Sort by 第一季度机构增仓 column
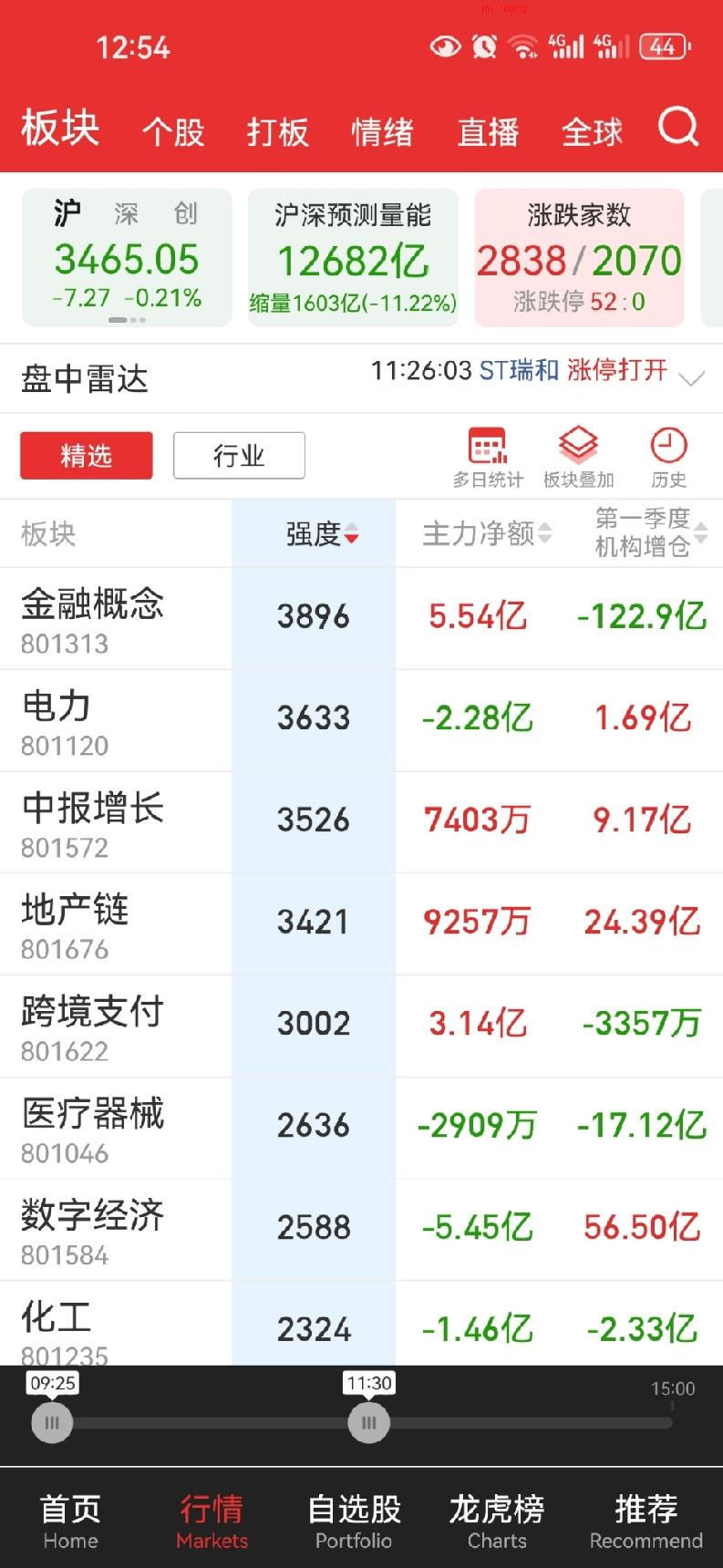Image resolution: width=723 pixels, height=1568 pixels. pyautogui.click(x=650, y=532)
